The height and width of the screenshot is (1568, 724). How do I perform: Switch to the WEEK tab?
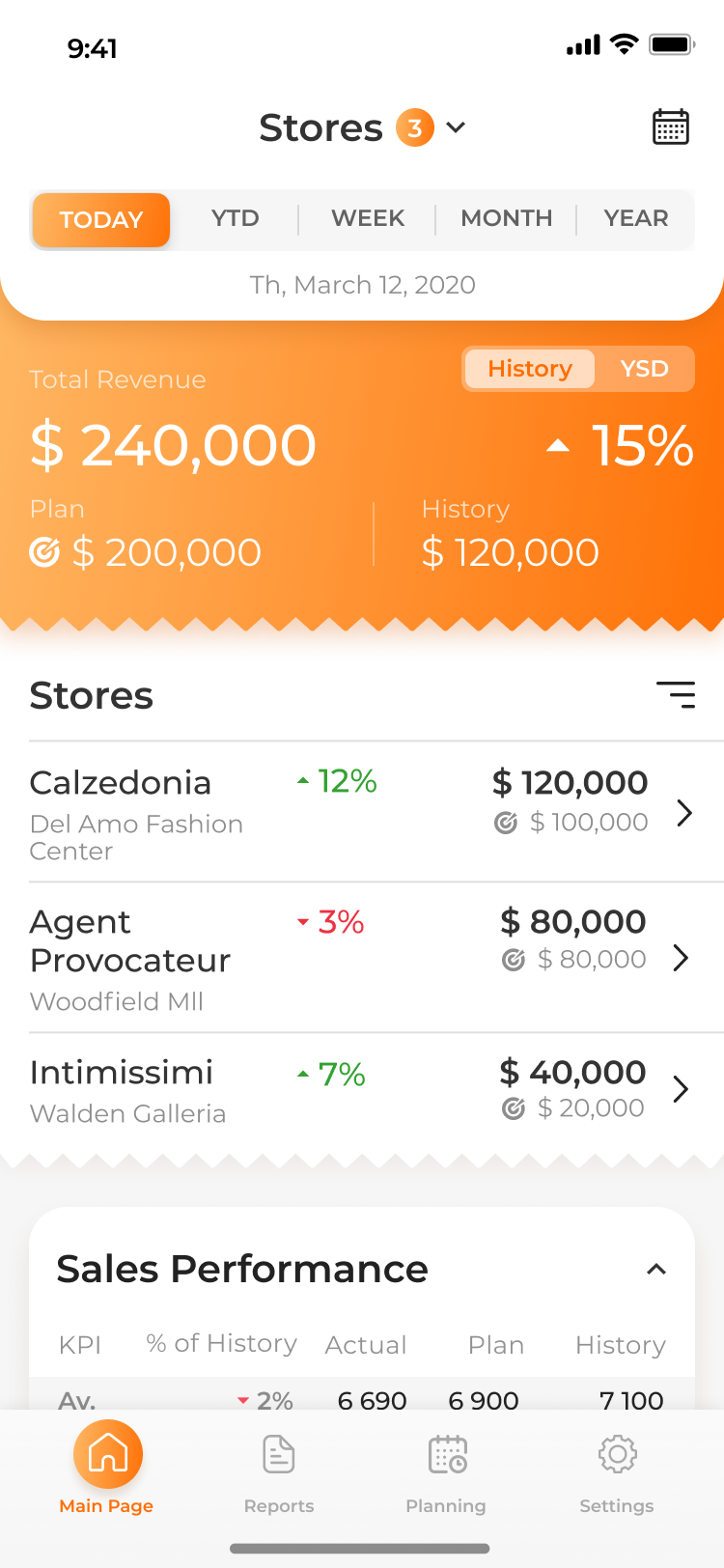tap(368, 218)
